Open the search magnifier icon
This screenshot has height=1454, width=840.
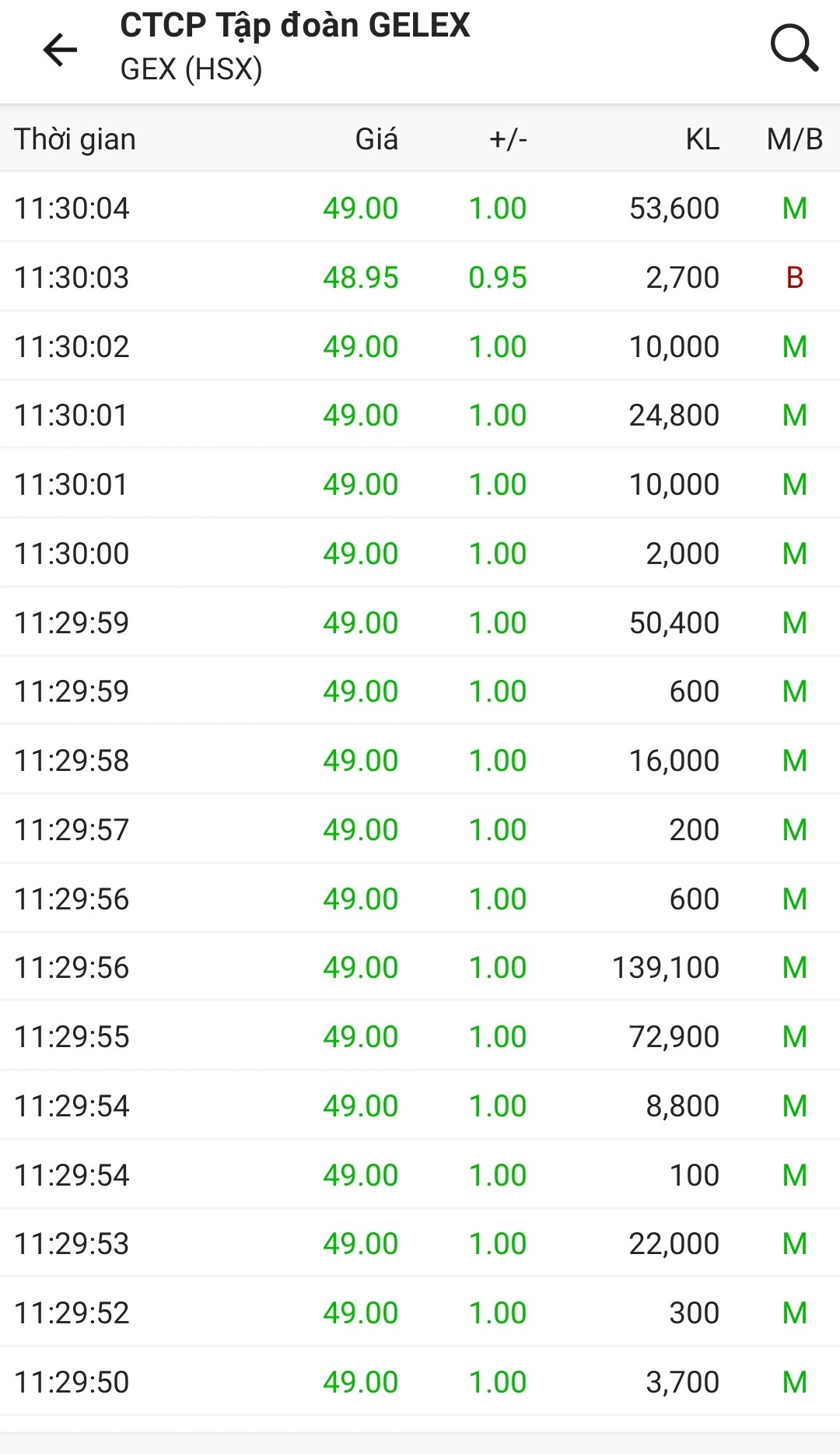pyautogui.click(x=793, y=48)
